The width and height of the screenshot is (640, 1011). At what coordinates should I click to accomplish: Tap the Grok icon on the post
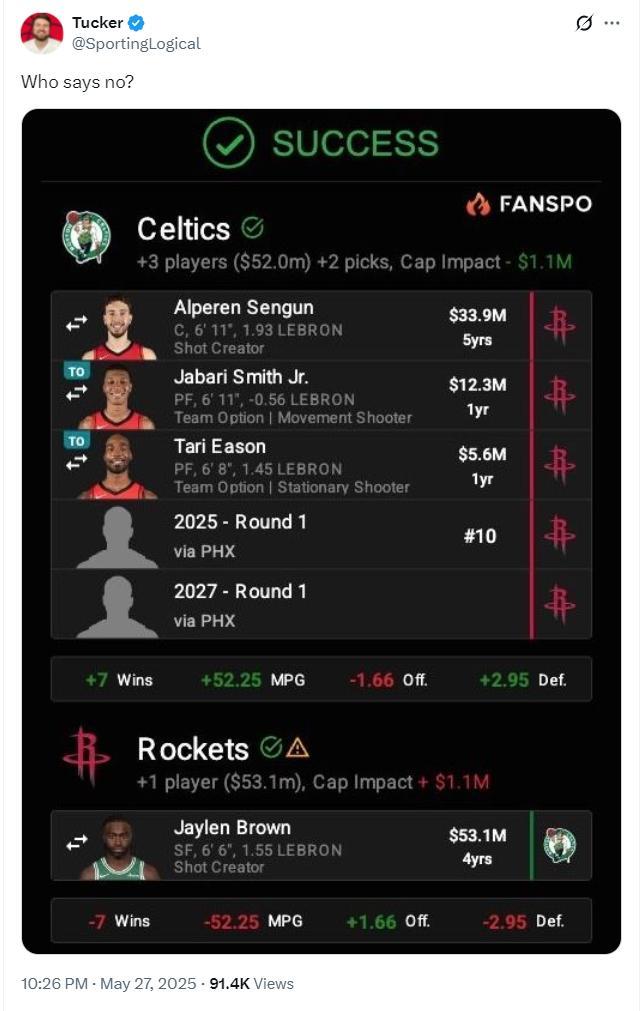tap(585, 23)
